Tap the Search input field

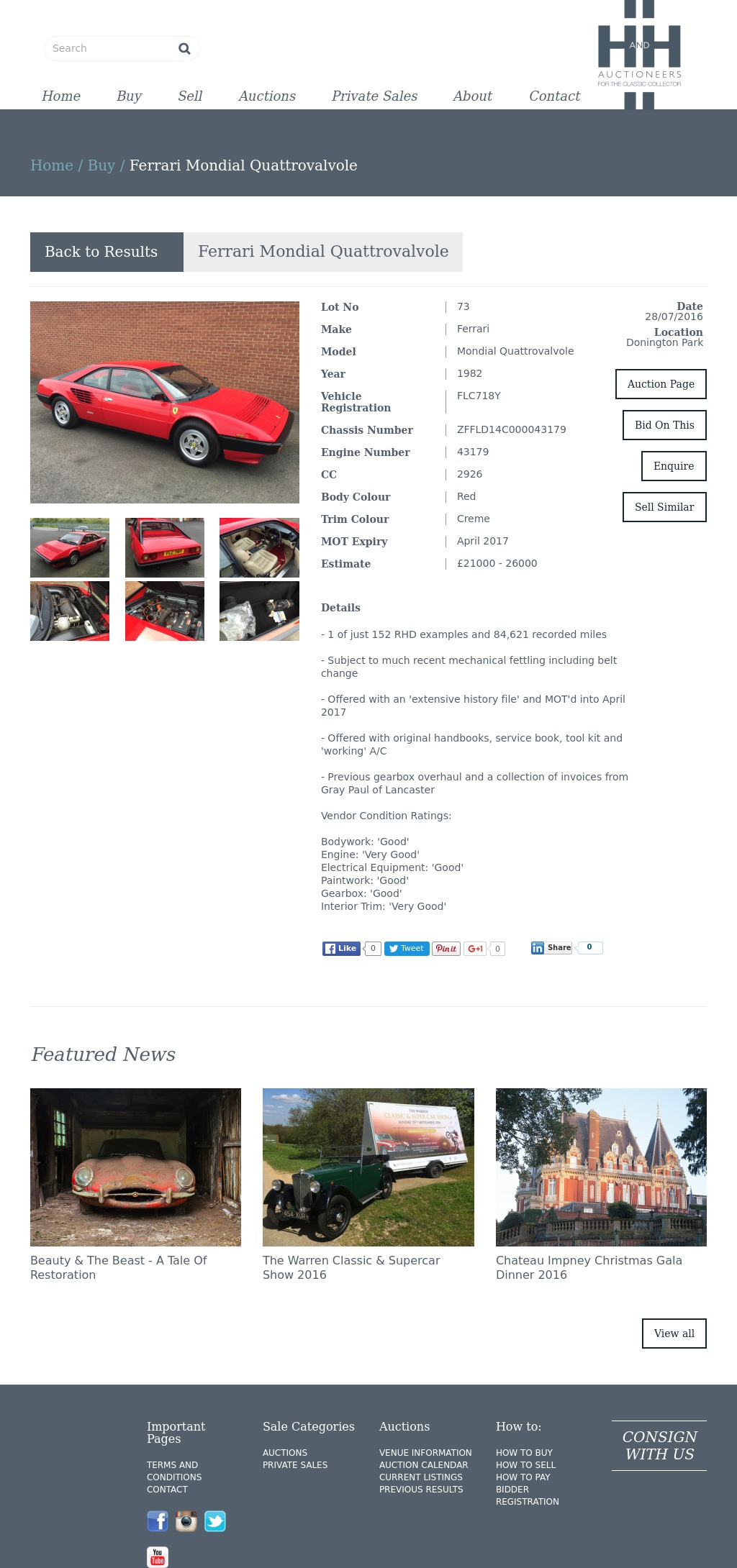tap(108, 48)
